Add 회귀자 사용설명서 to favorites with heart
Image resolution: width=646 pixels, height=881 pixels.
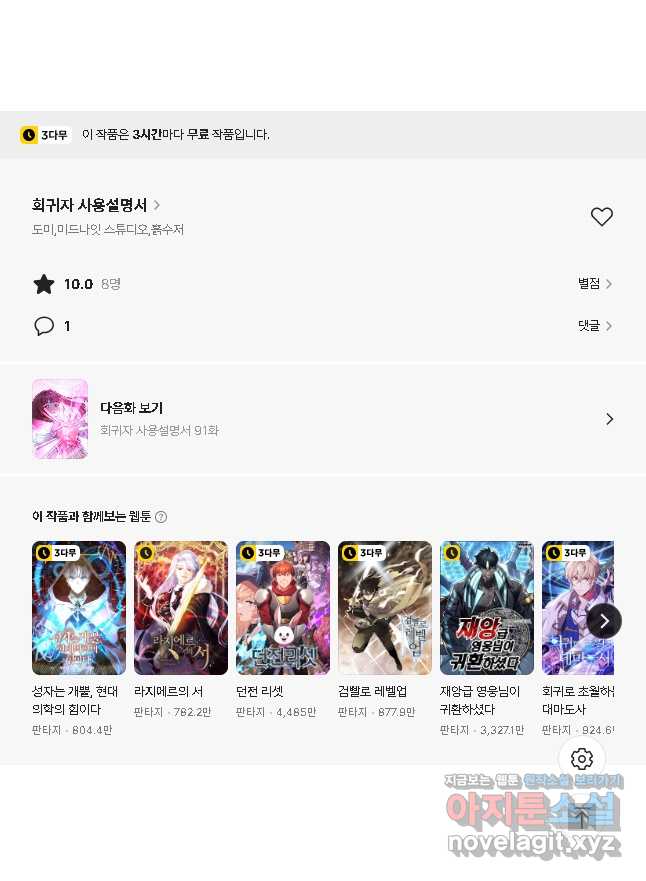tap(601, 217)
